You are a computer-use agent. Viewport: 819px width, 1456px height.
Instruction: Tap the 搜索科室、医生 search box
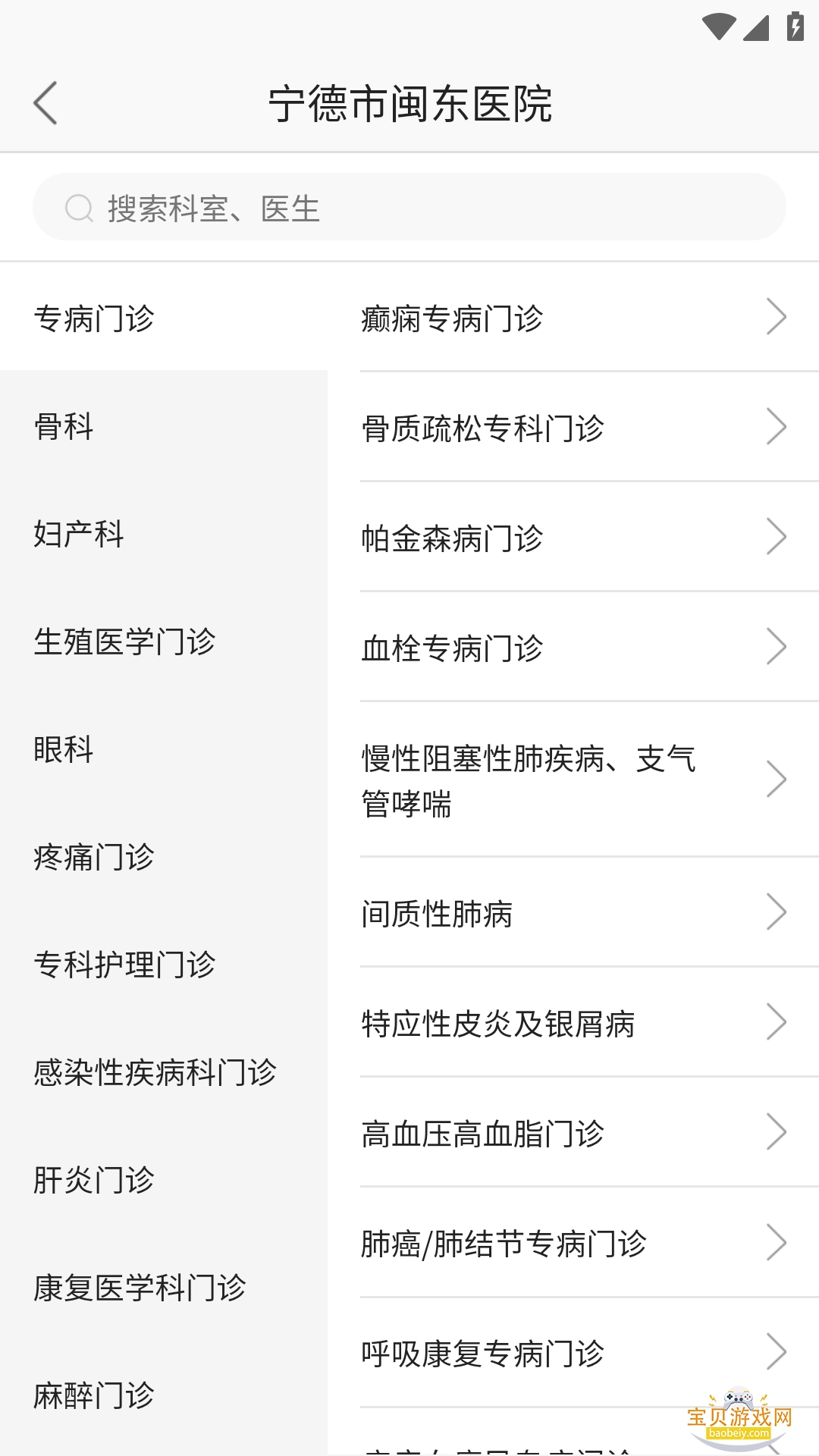[409, 208]
